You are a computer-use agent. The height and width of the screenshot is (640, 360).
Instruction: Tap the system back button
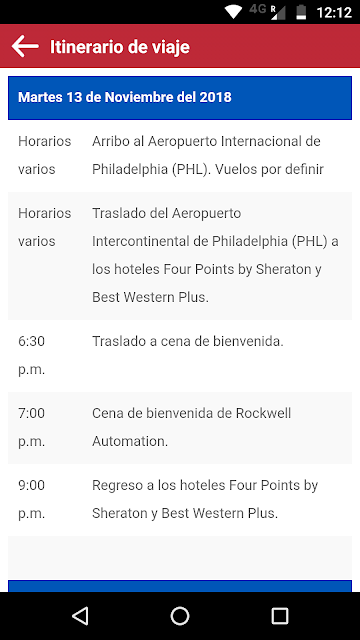click(x=80, y=616)
